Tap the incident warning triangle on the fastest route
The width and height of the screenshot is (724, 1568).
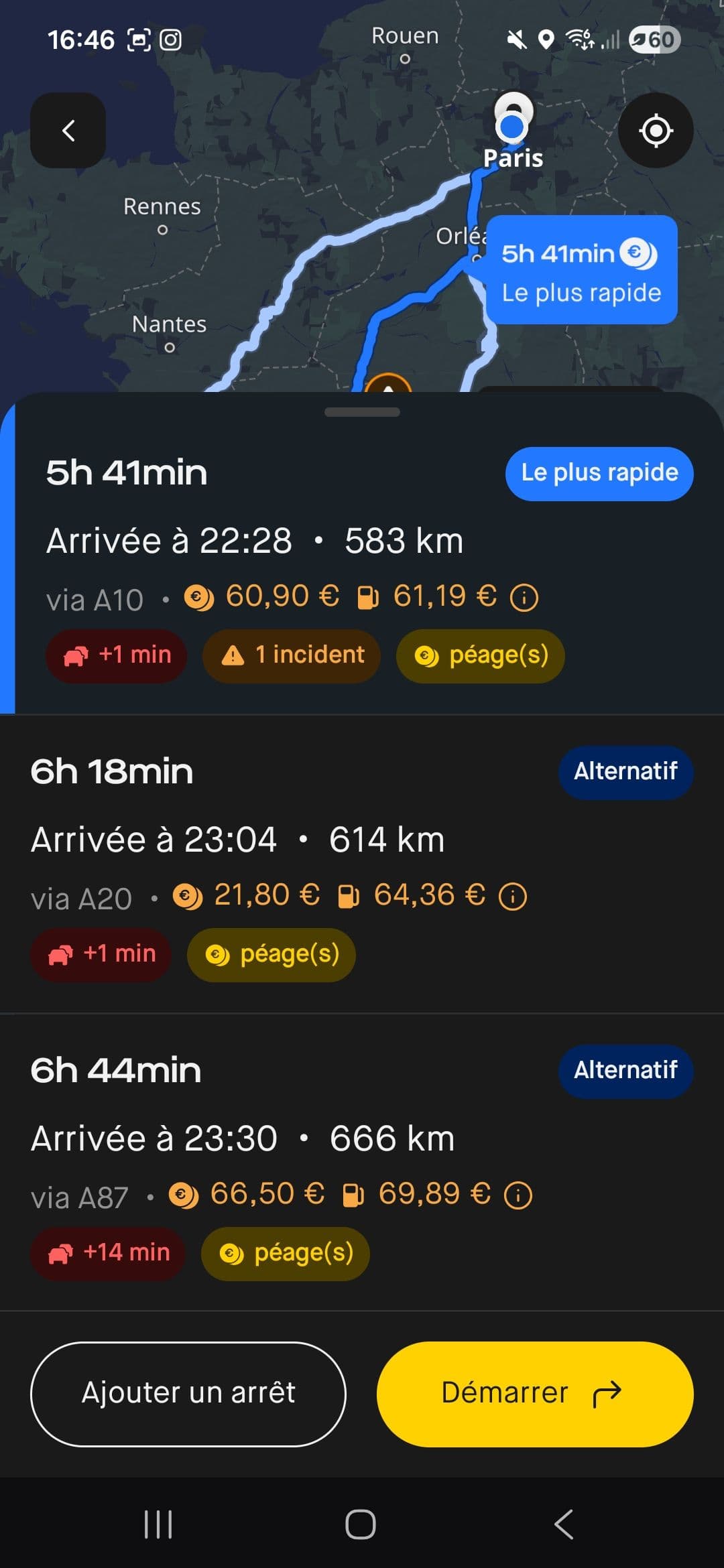[x=234, y=655]
